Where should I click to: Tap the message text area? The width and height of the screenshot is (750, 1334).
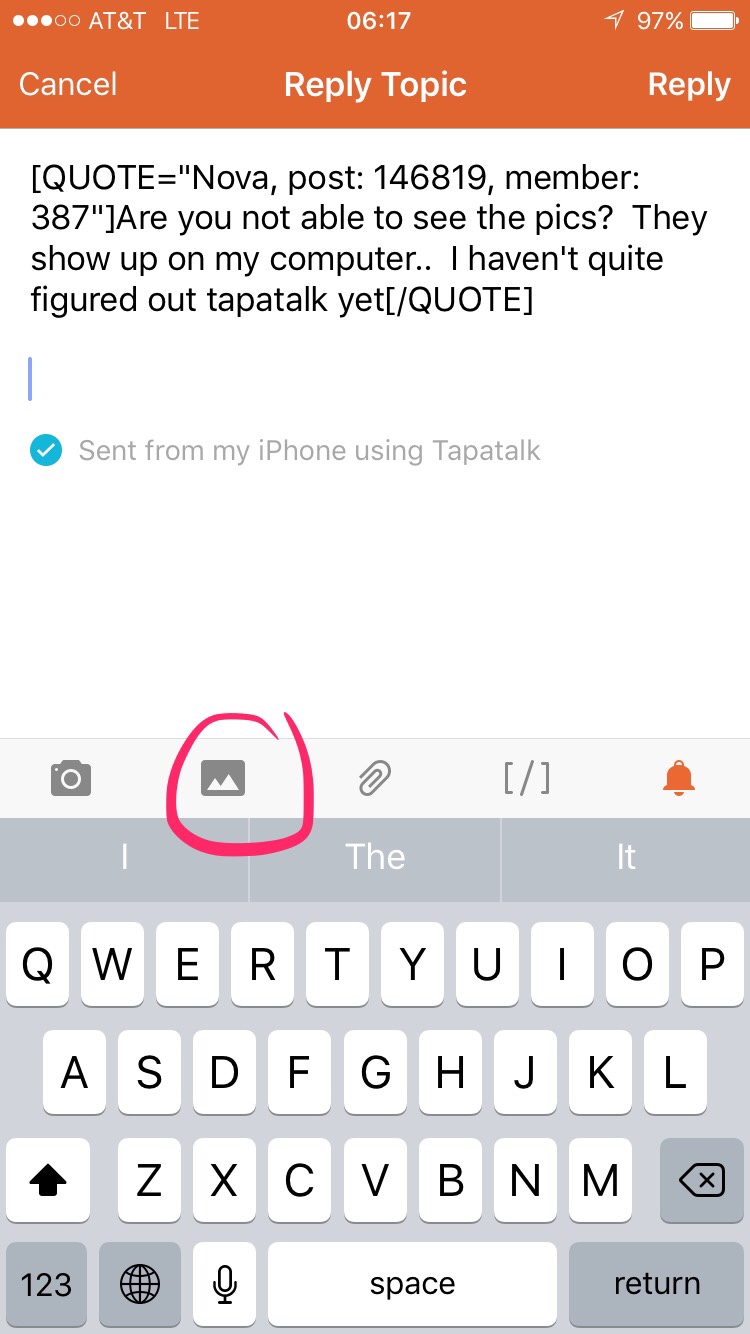375,600
